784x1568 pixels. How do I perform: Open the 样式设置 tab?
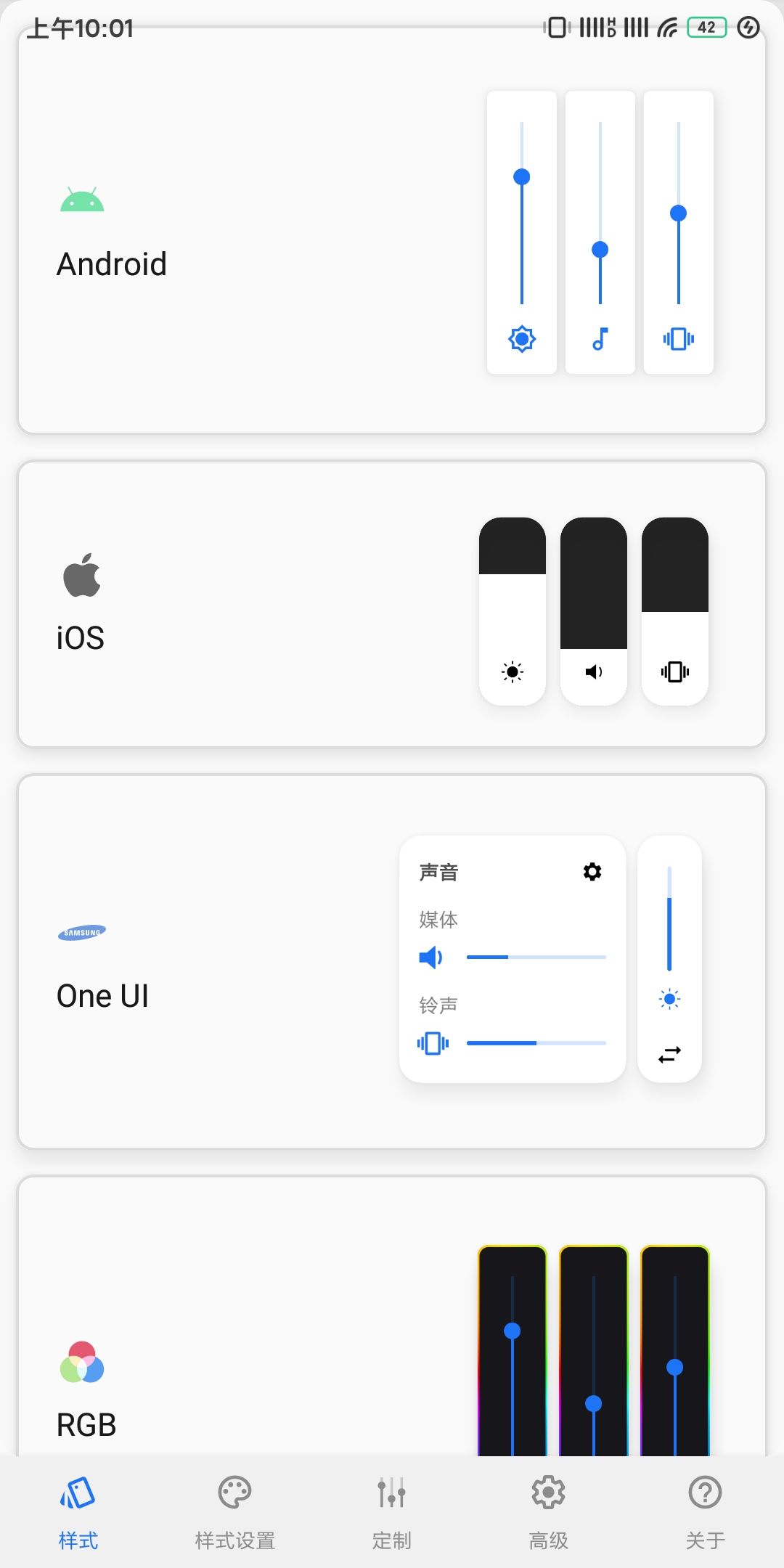(234, 1511)
